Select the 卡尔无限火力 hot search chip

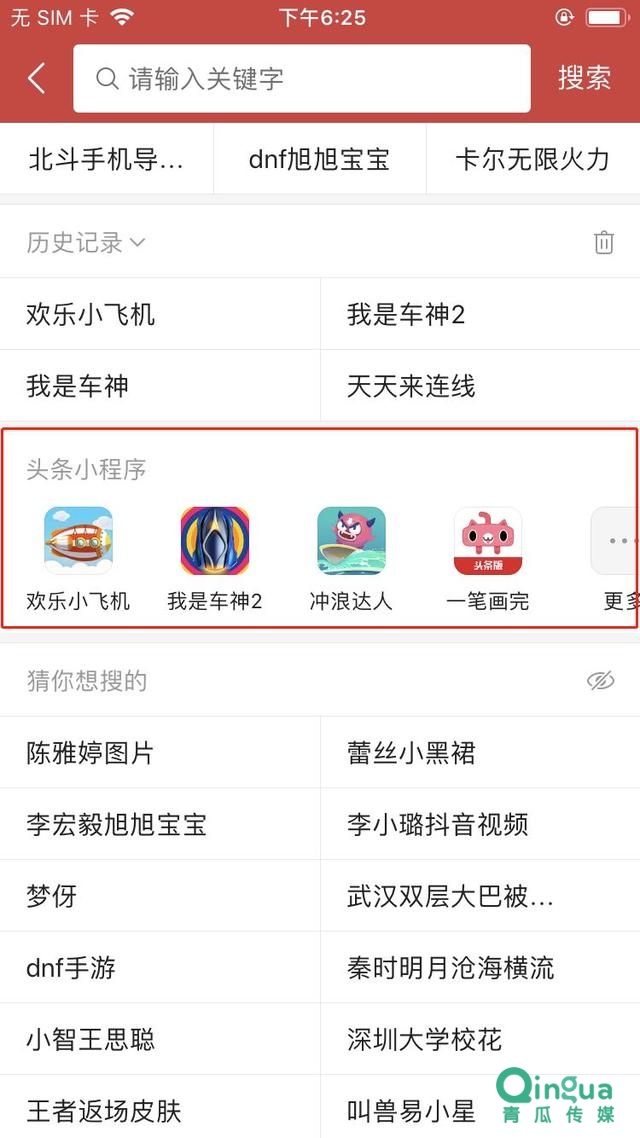tap(532, 159)
